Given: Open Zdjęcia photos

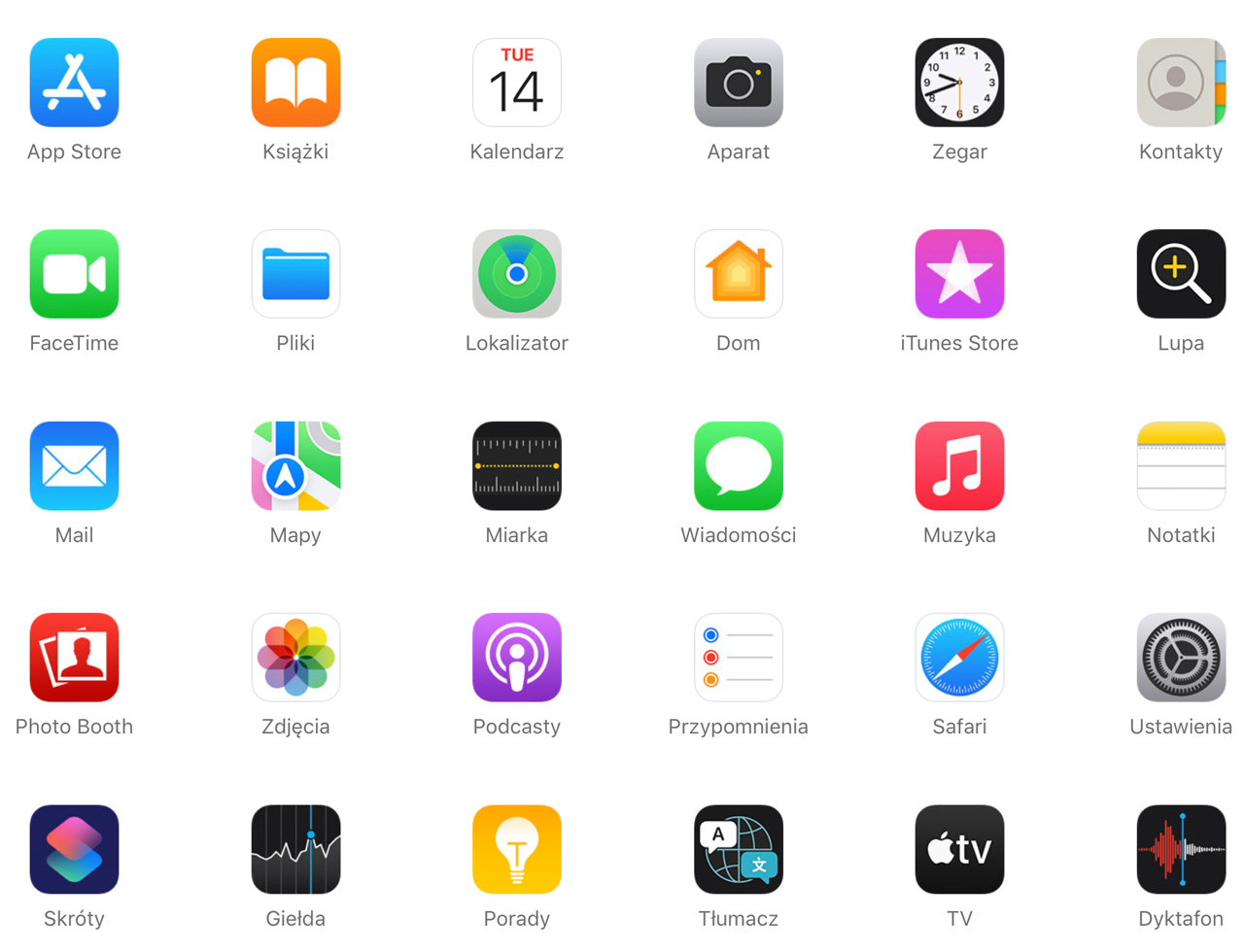Looking at the screenshot, I should pyautogui.click(x=295, y=658).
